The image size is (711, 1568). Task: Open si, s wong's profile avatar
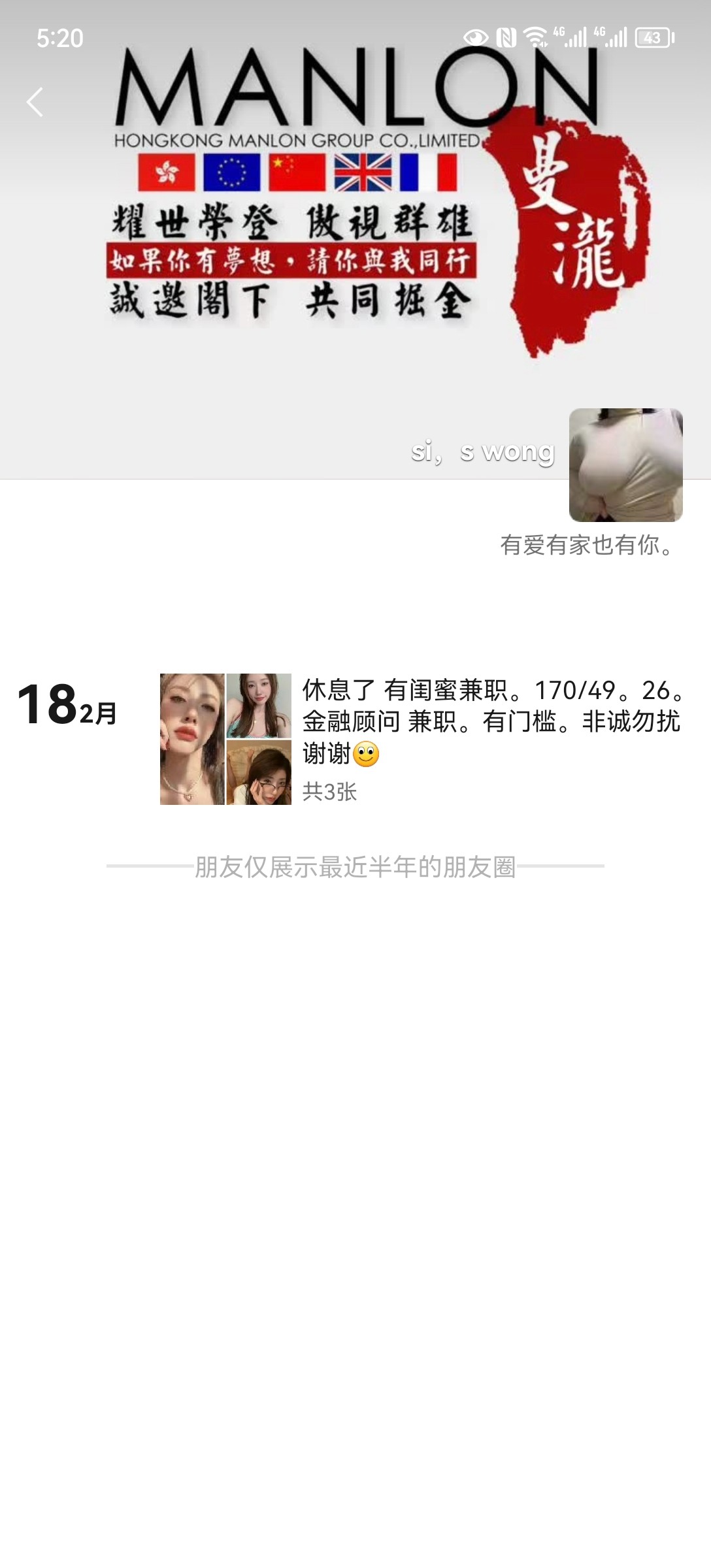625,465
